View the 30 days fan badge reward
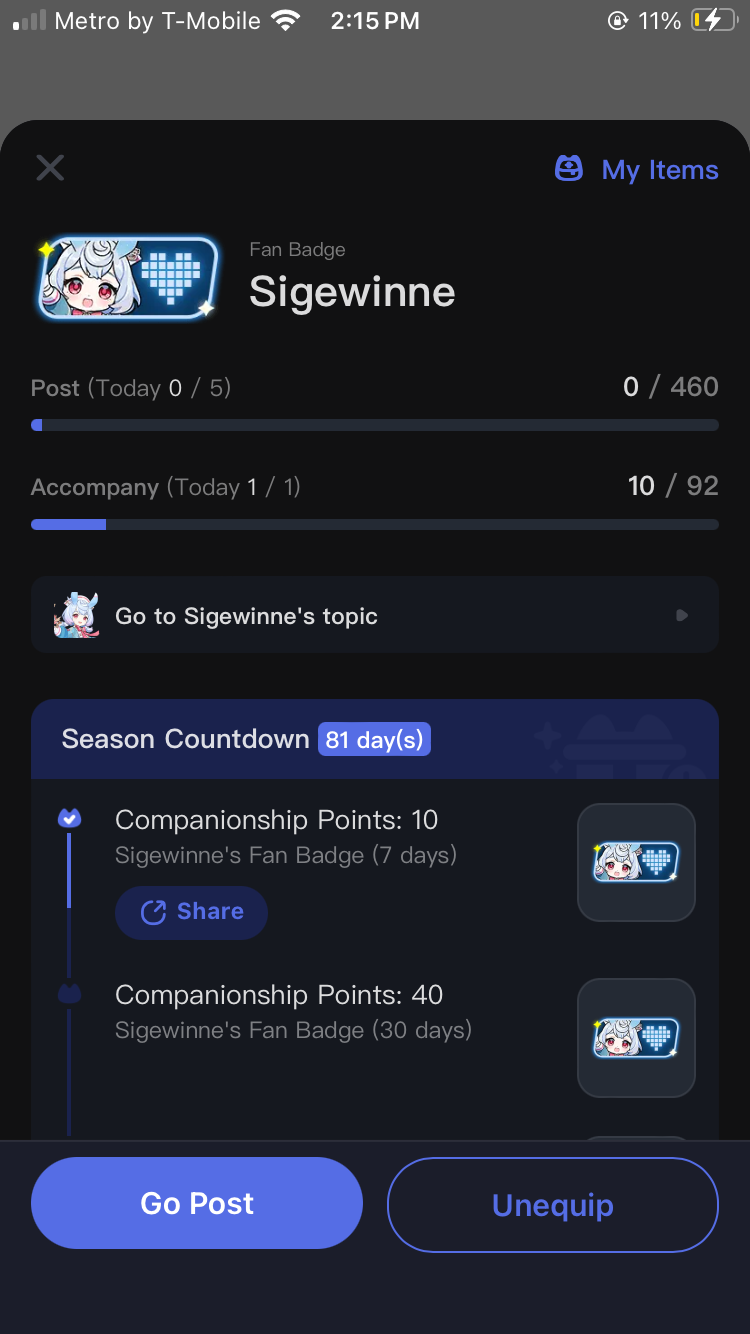 [x=636, y=1037]
